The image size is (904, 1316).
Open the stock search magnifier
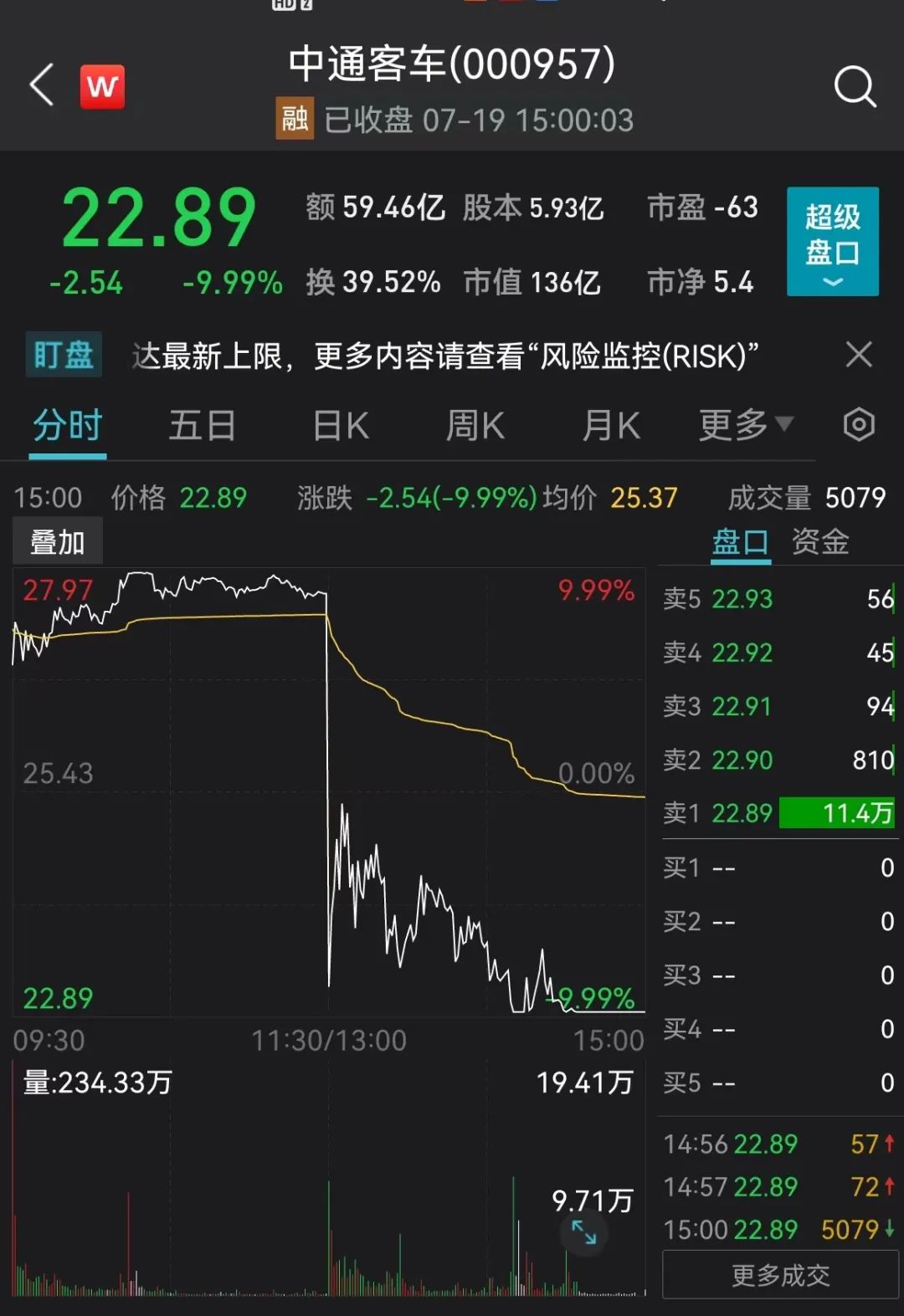(855, 86)
